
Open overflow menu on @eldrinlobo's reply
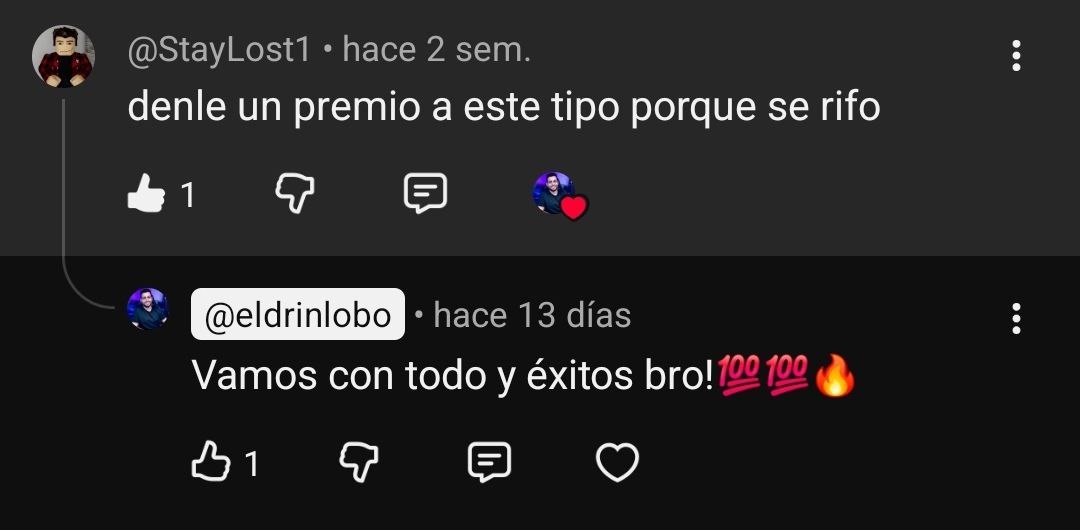click(1016, 318)
